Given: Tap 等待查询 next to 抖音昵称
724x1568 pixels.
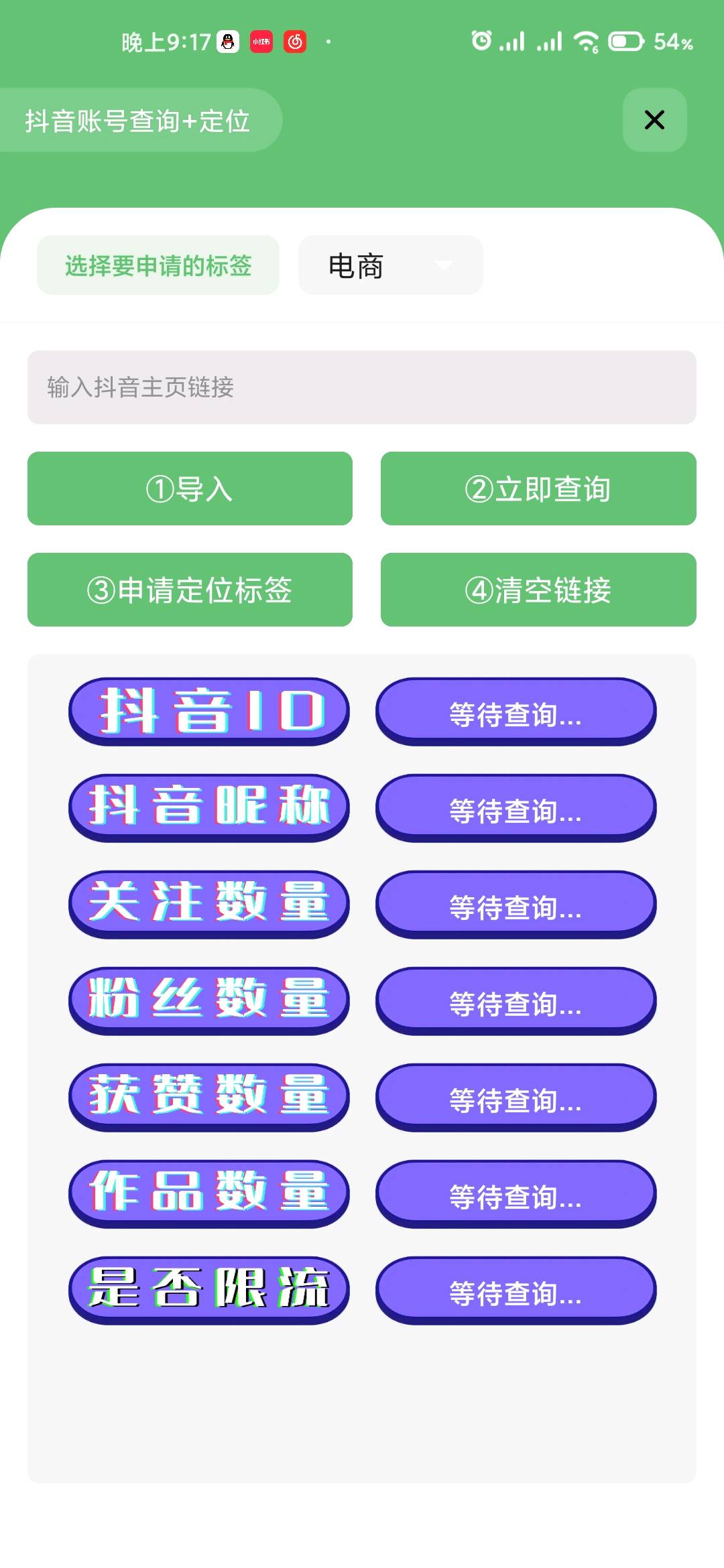Looking at the screenshot, I should (515, 809).
